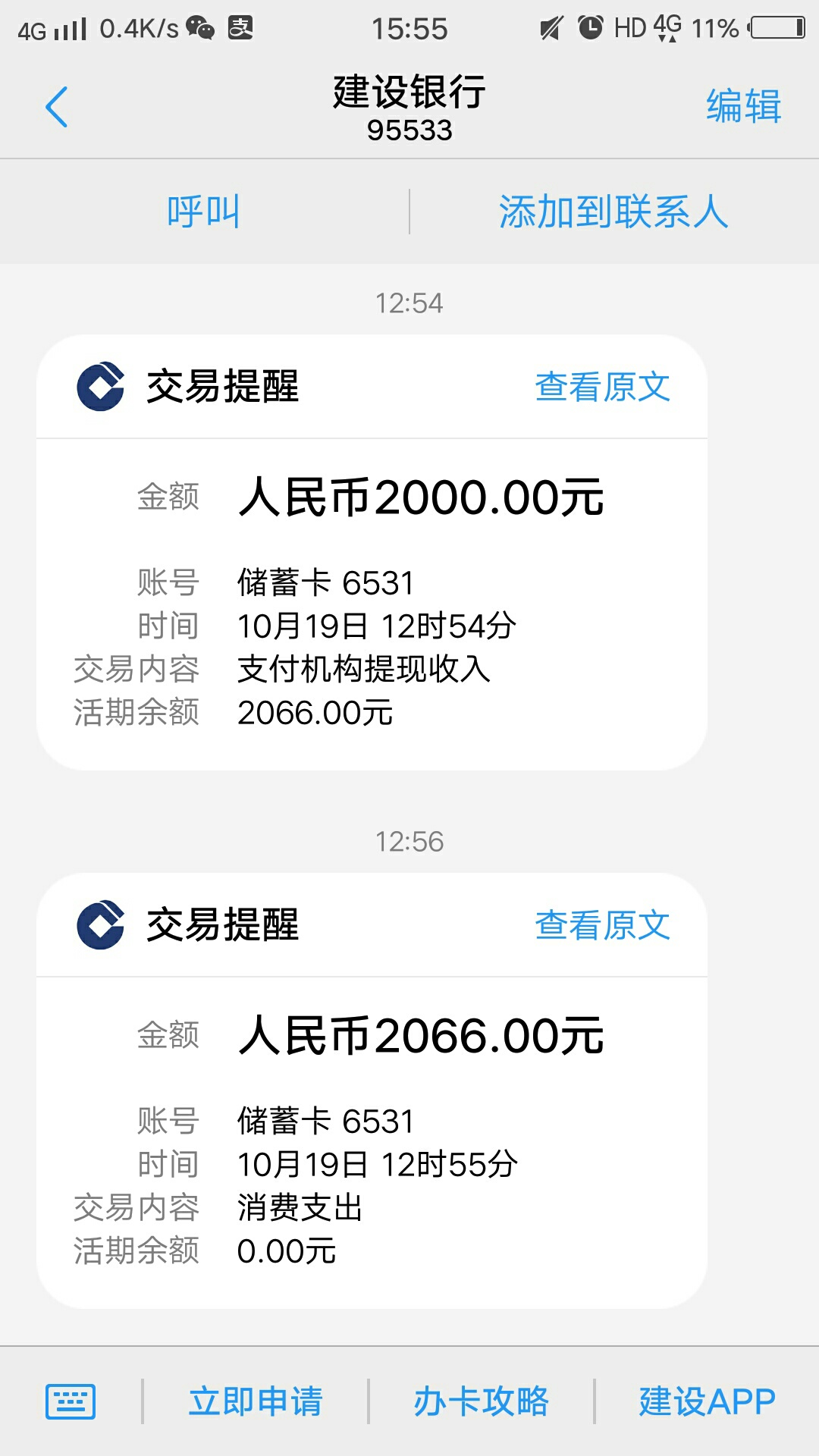Open the 建设APP menu item
Image resolution: width=819 pixels, height=1456 pixels.
coord(707,1401)
